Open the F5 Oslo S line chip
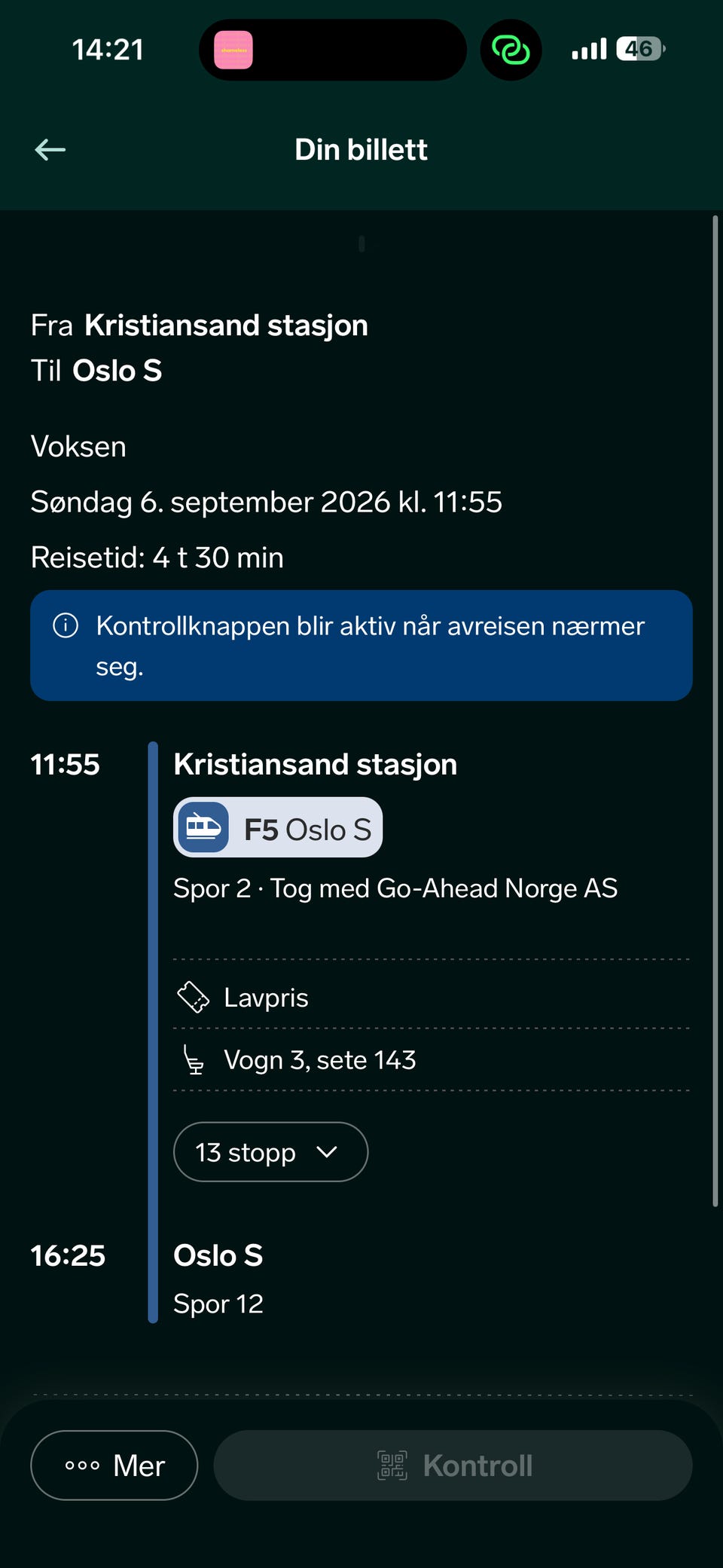 [278, 827]
